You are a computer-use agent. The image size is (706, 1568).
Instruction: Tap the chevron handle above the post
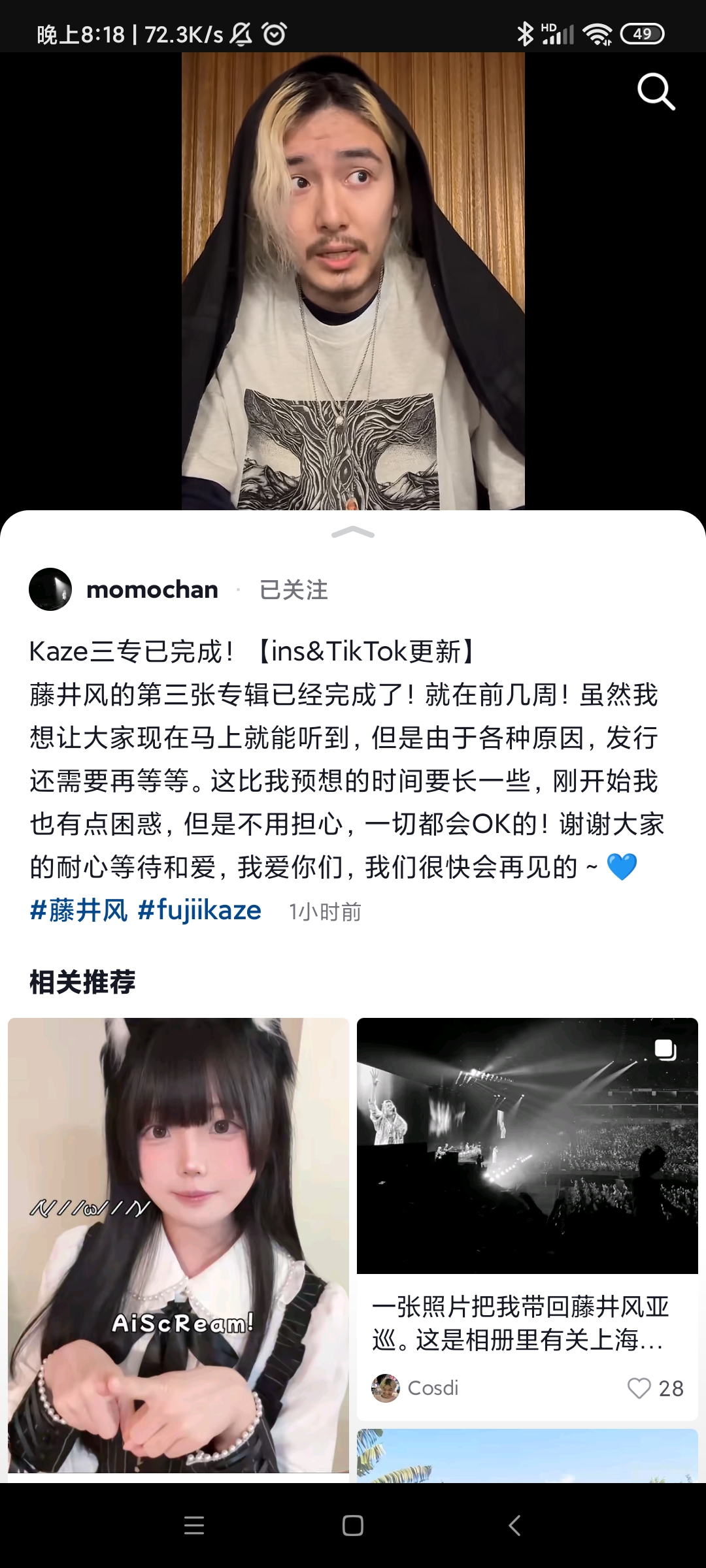tap(353, 532)
